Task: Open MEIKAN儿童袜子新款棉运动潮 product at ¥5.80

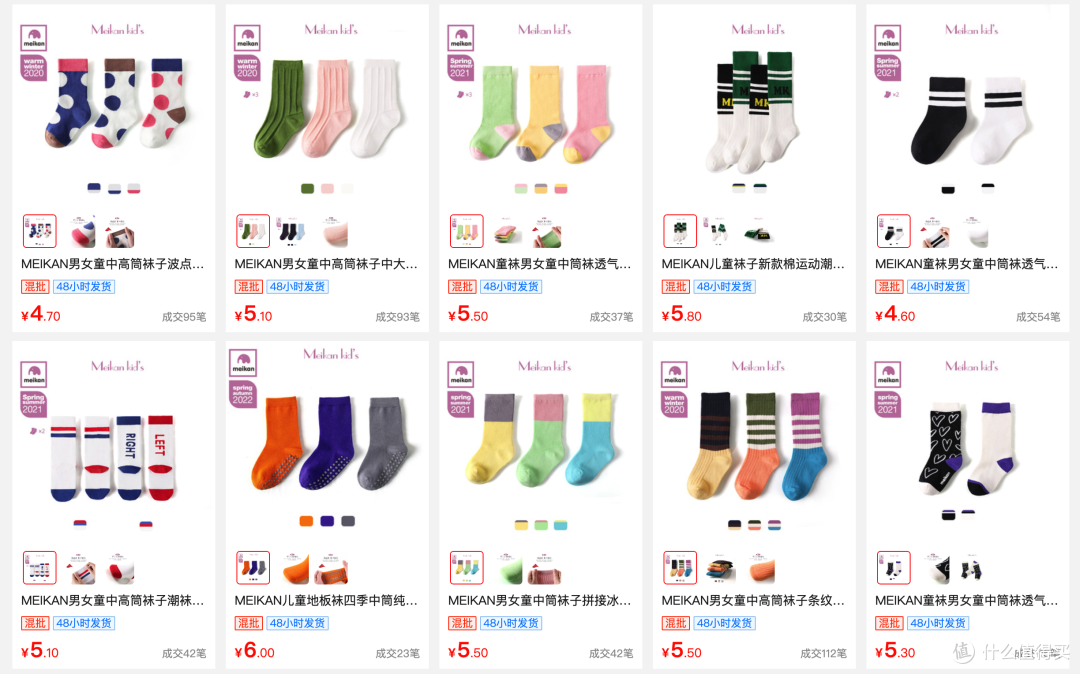Action: tap(753, 264)
